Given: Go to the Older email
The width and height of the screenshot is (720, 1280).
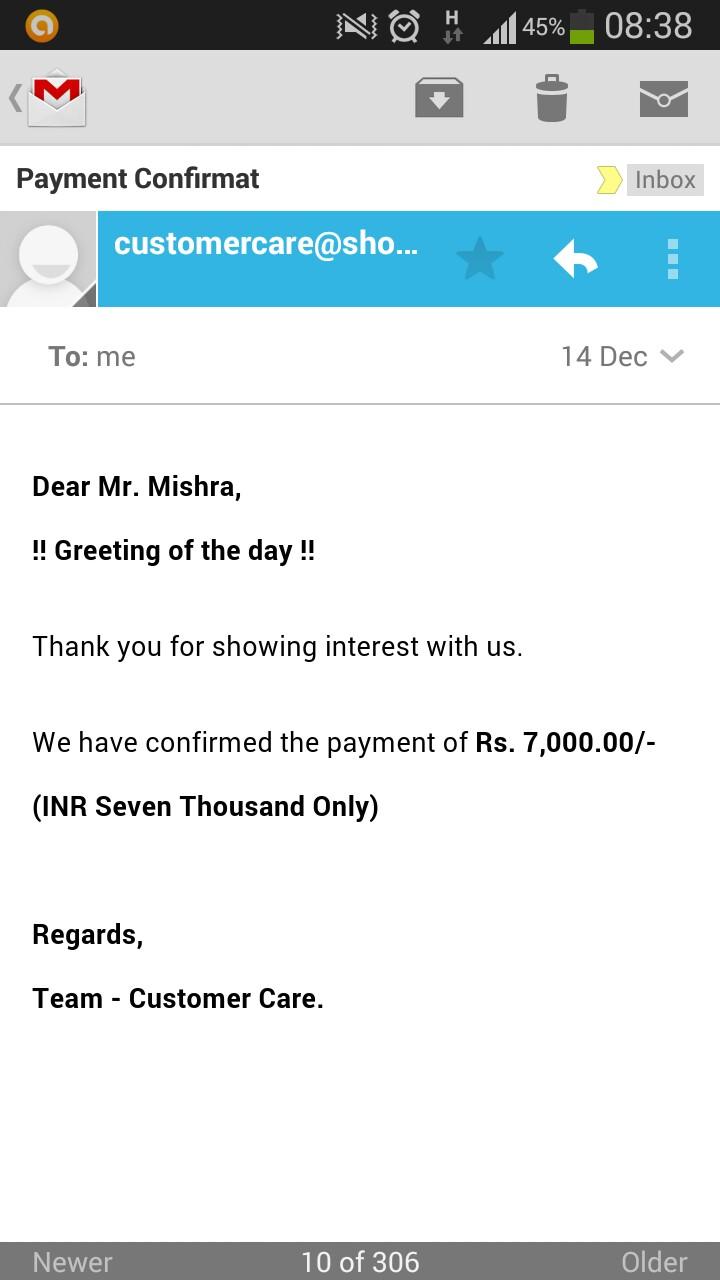Looking at the screenshot, I should (654, 1262).
